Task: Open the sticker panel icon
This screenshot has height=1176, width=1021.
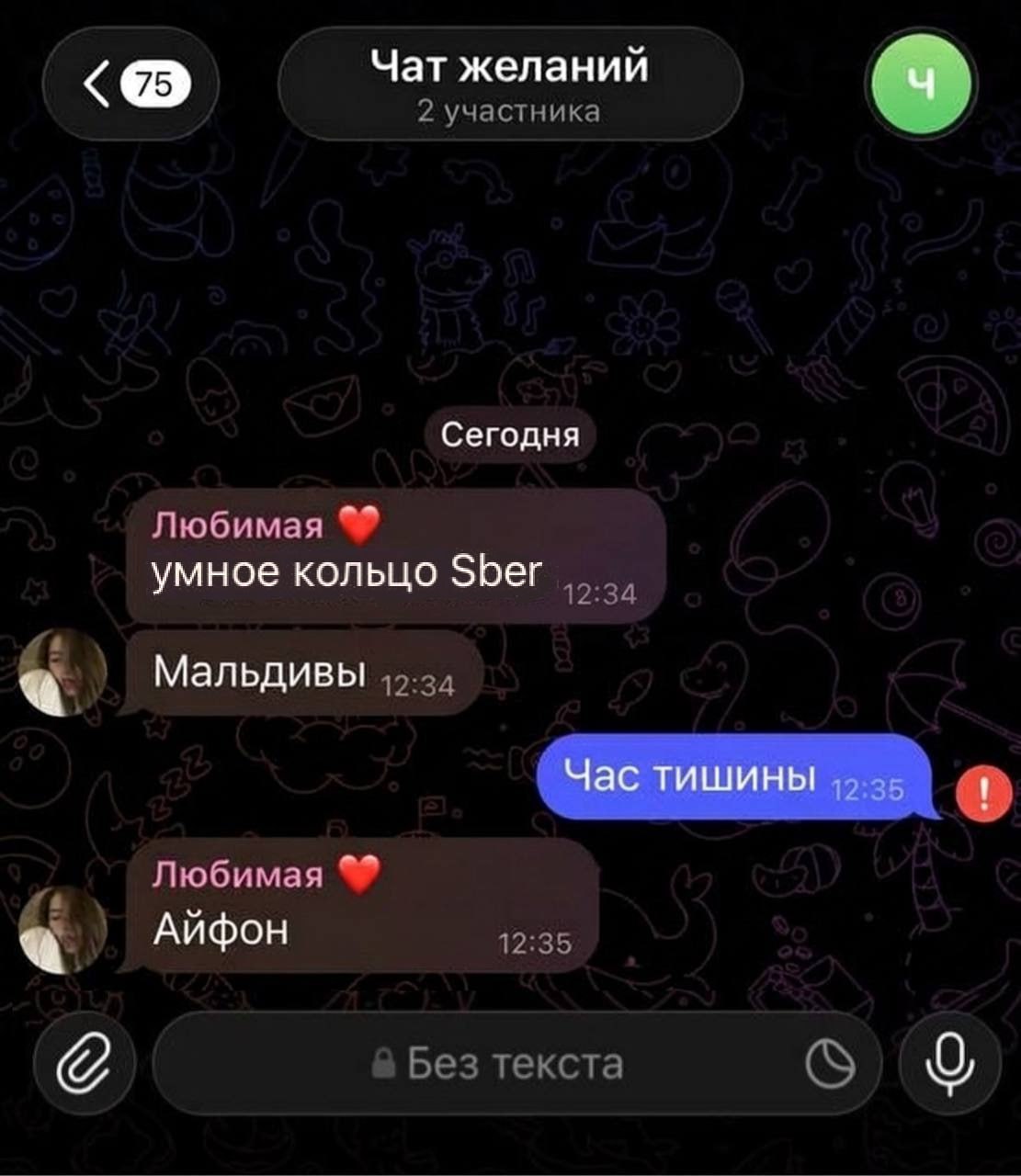Action: pyautogui.click(x=829, y=1065)
